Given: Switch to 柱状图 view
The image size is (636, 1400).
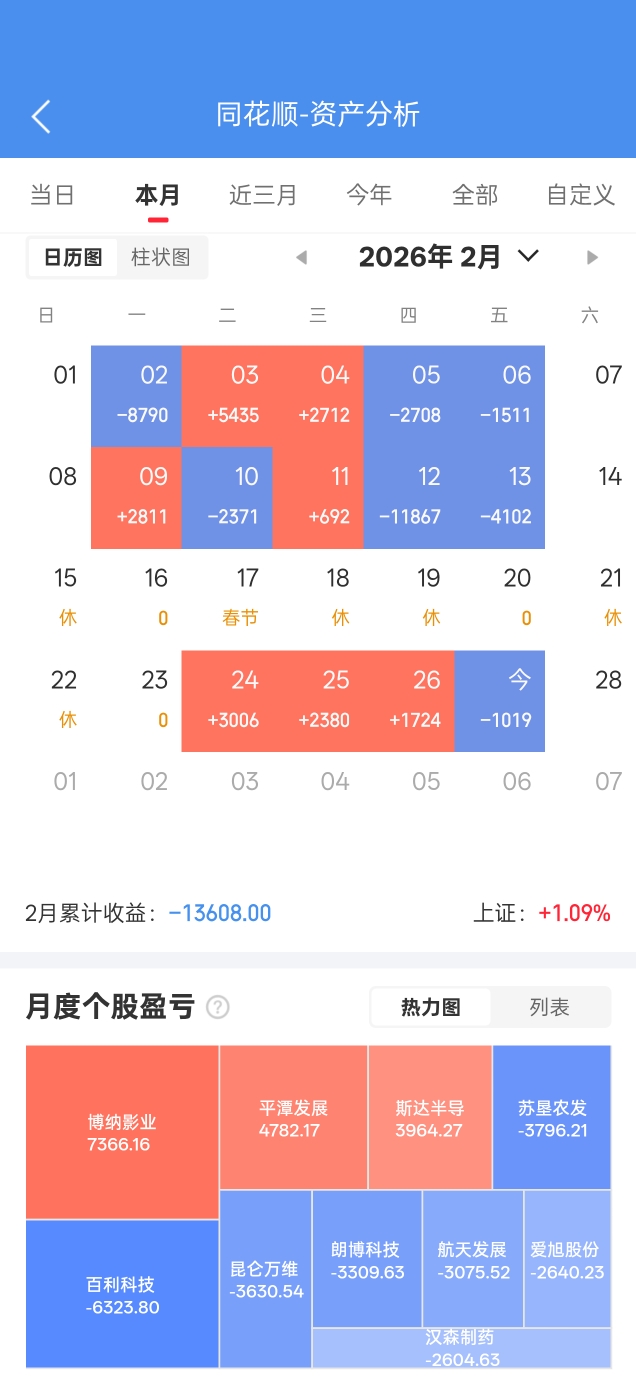Looking at the screenshot, I should 161,258.
